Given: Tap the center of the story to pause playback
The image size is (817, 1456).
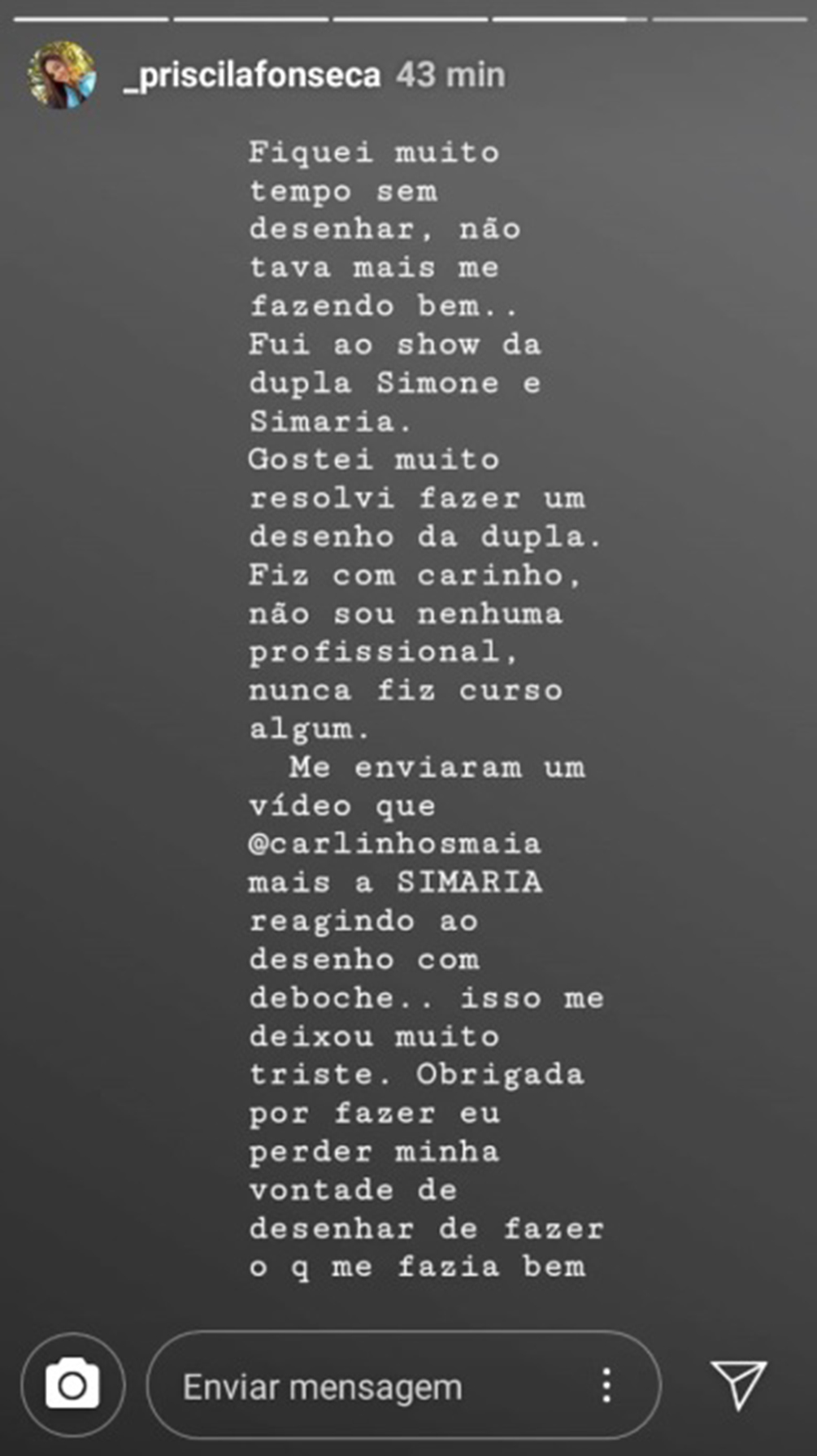Looking at the screenshot, I should pyautogui.click(x=408, y=691).
